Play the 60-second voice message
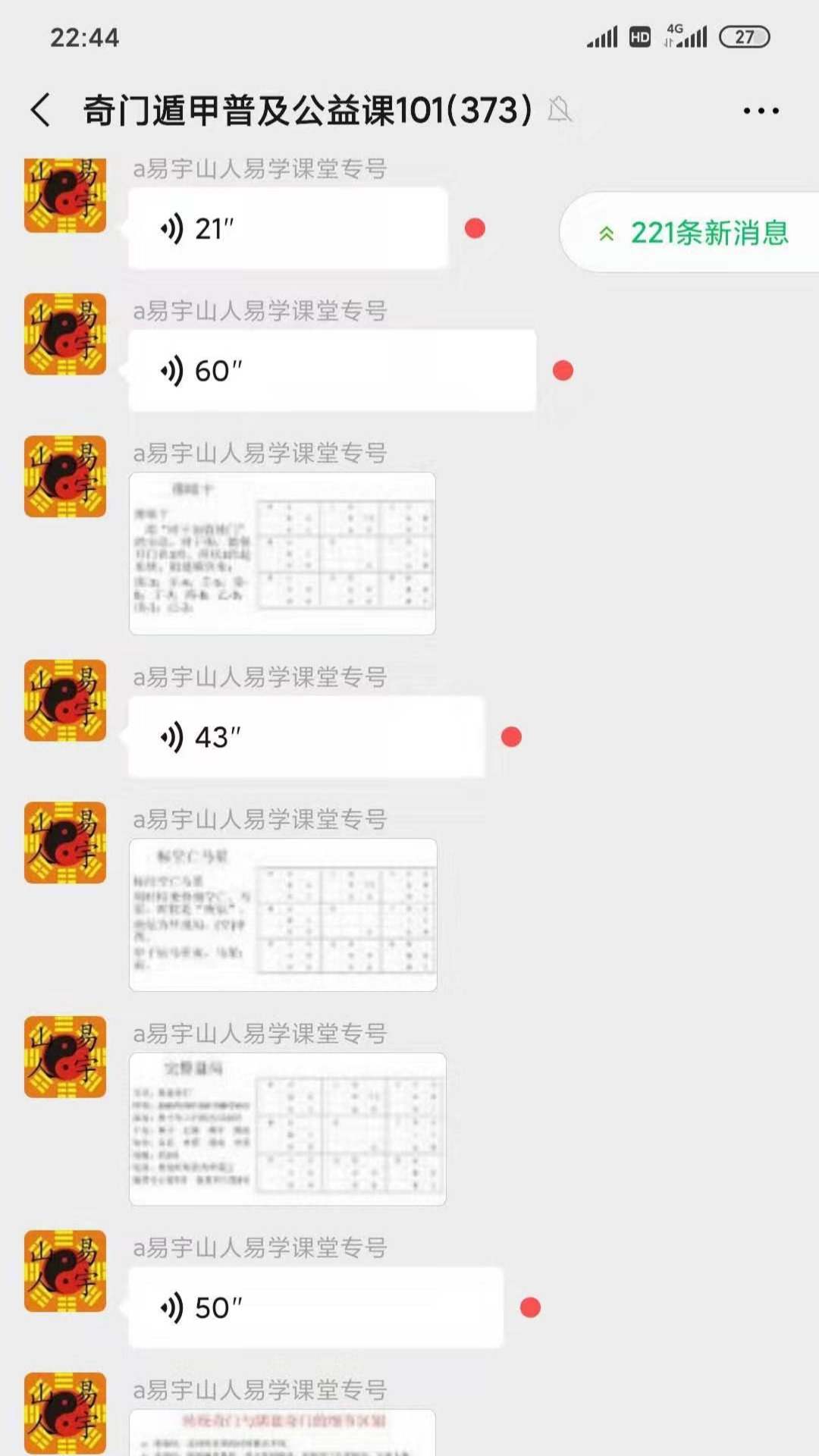Screen dimensions: 819x1456 point(332,371)
